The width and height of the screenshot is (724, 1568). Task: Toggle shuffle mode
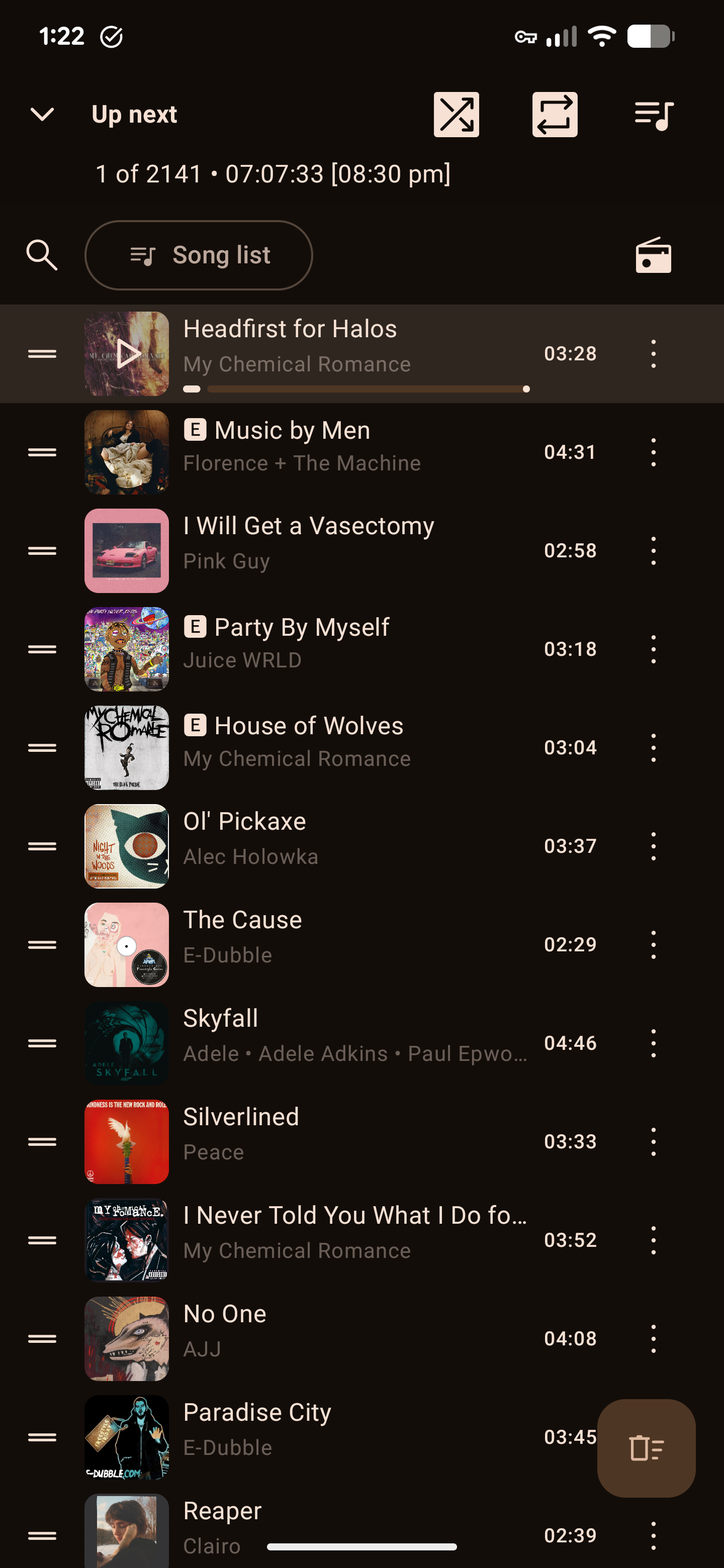[456, 115]
